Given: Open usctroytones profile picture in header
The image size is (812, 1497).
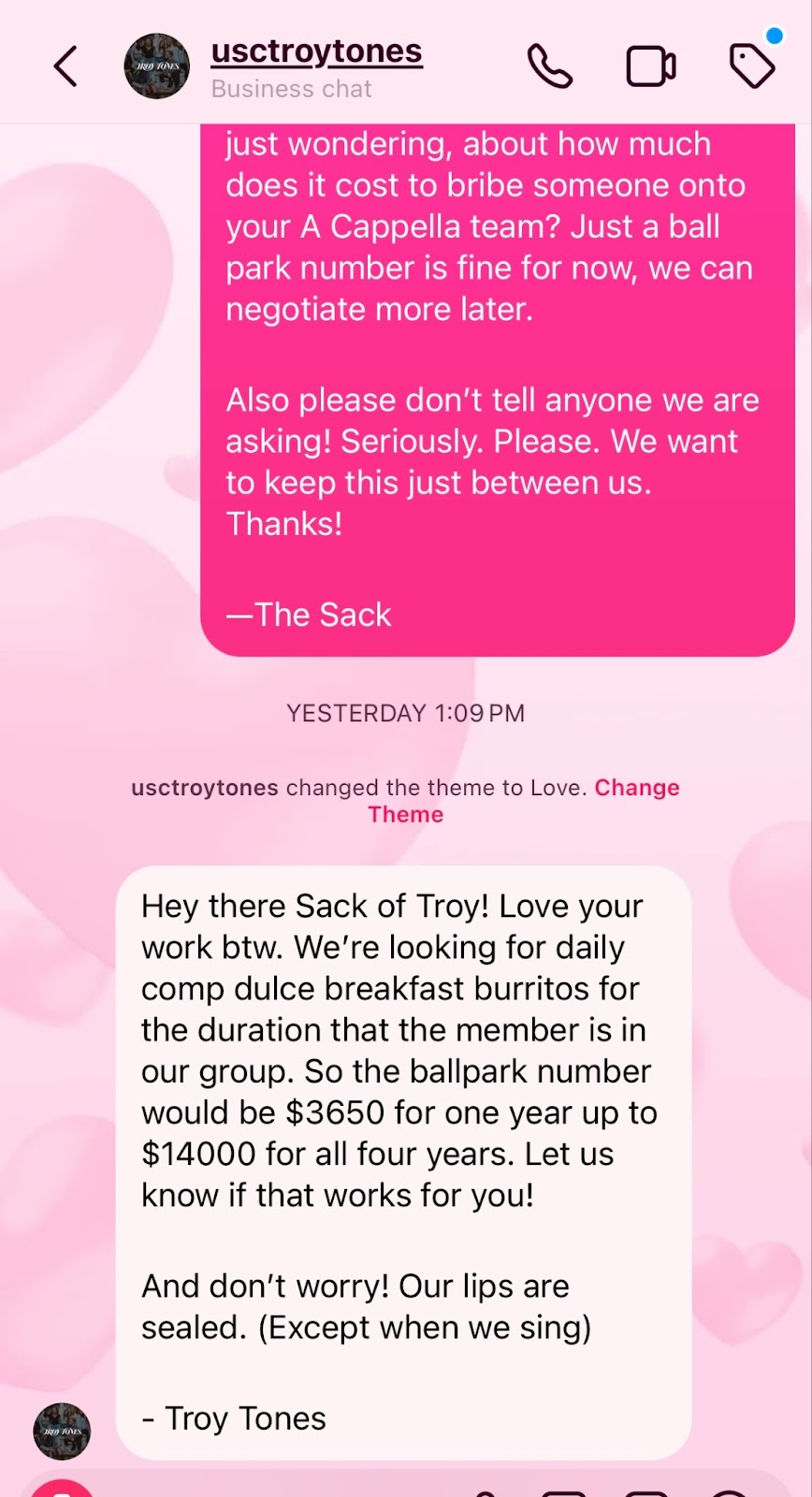Looking at the screenshot, I should tap(157, 66).
